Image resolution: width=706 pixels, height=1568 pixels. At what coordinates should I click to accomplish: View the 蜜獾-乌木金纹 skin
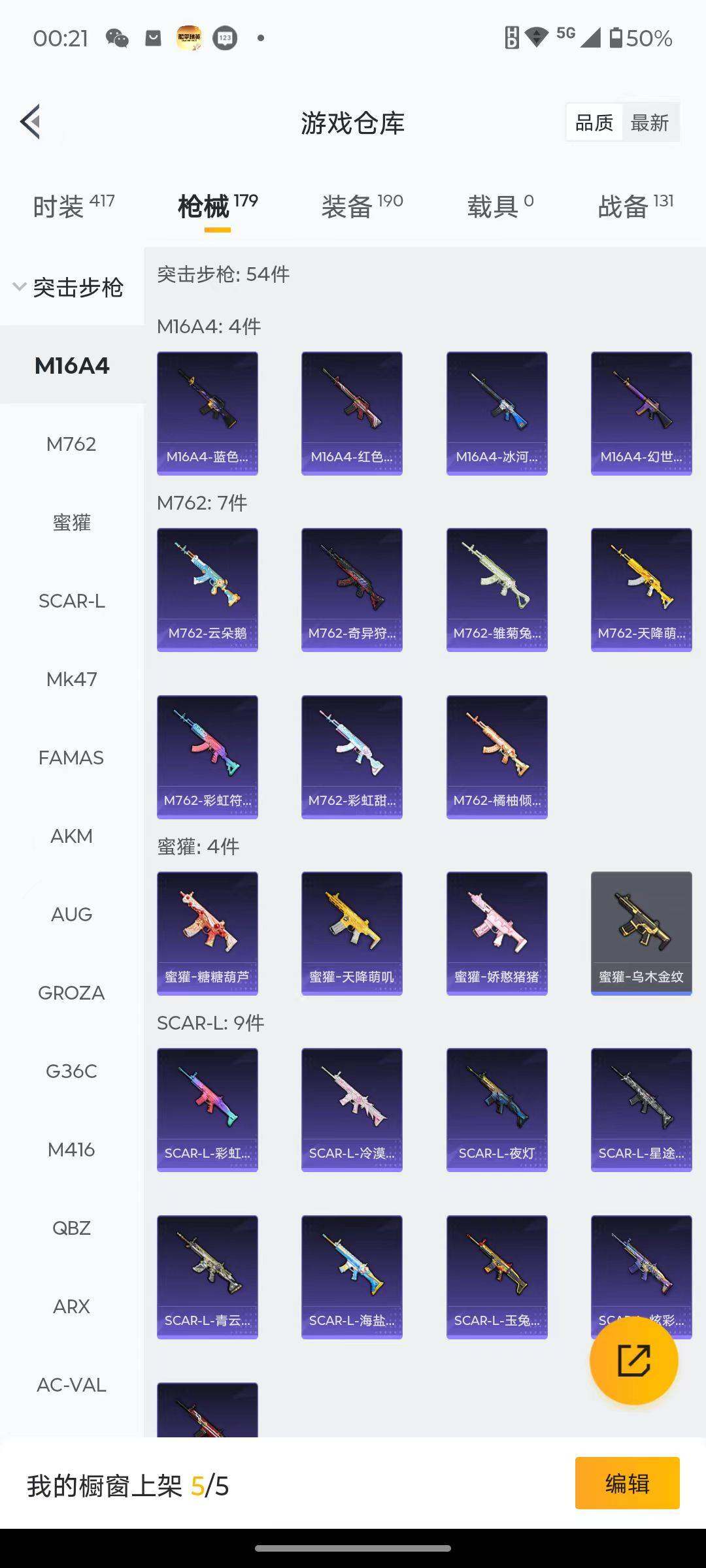pos(641,933)
